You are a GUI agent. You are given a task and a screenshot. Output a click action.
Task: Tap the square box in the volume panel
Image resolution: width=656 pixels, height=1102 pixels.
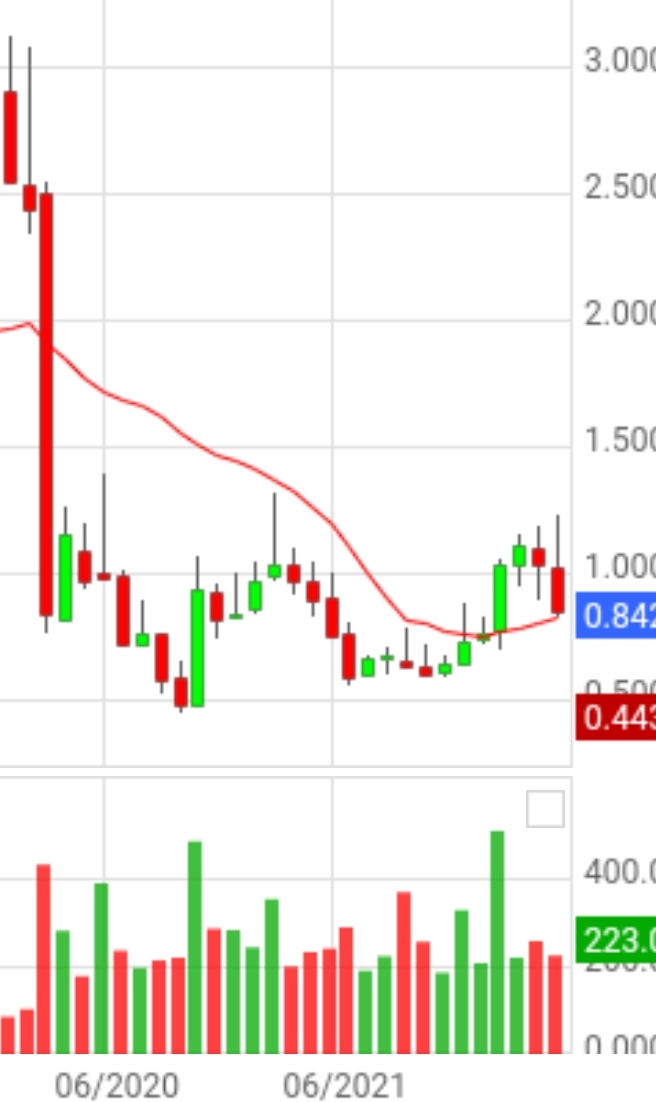pyautogui.click(x=545, y=809)
